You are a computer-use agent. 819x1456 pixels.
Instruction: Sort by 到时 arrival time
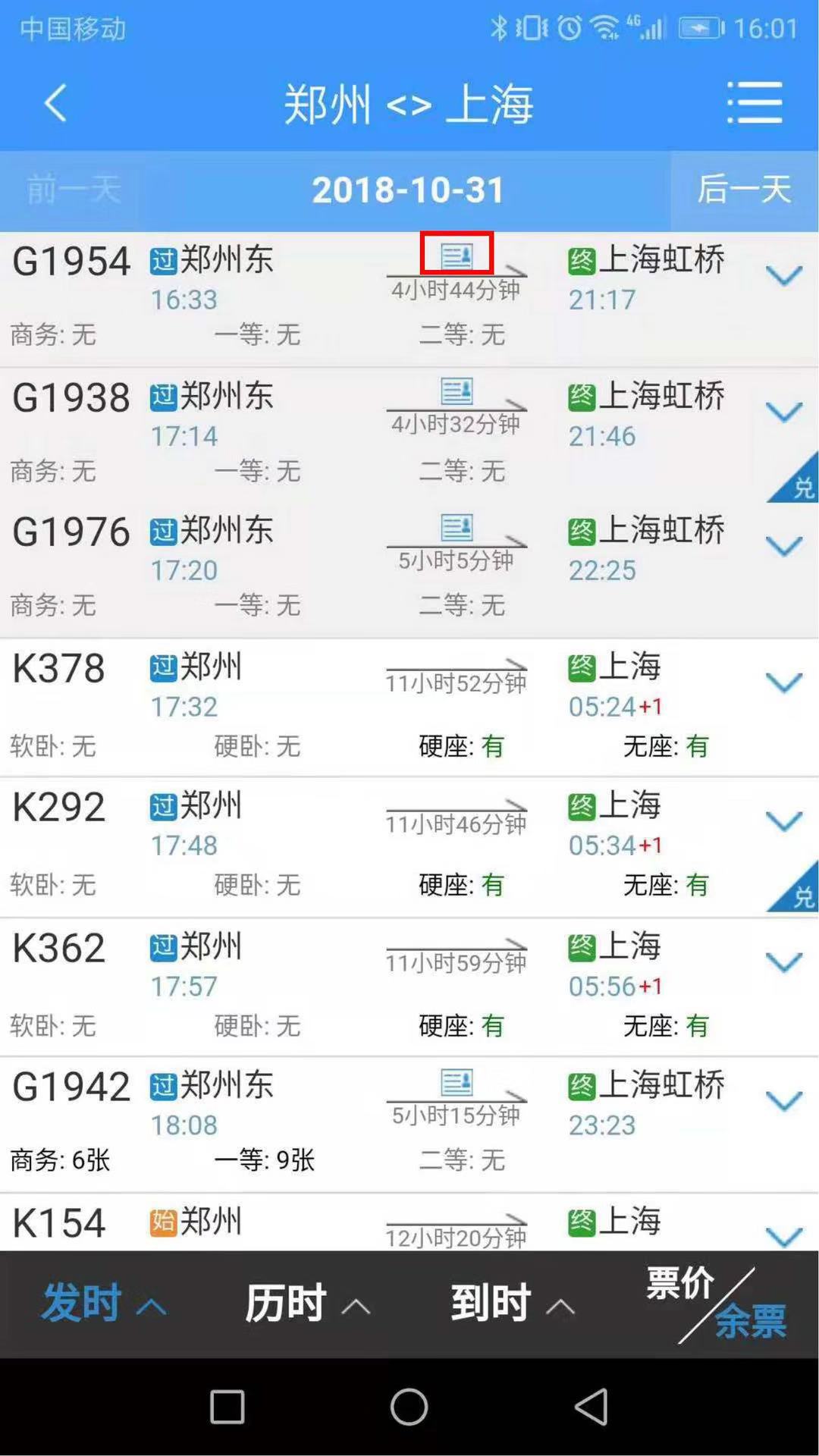pos(512,1303)
